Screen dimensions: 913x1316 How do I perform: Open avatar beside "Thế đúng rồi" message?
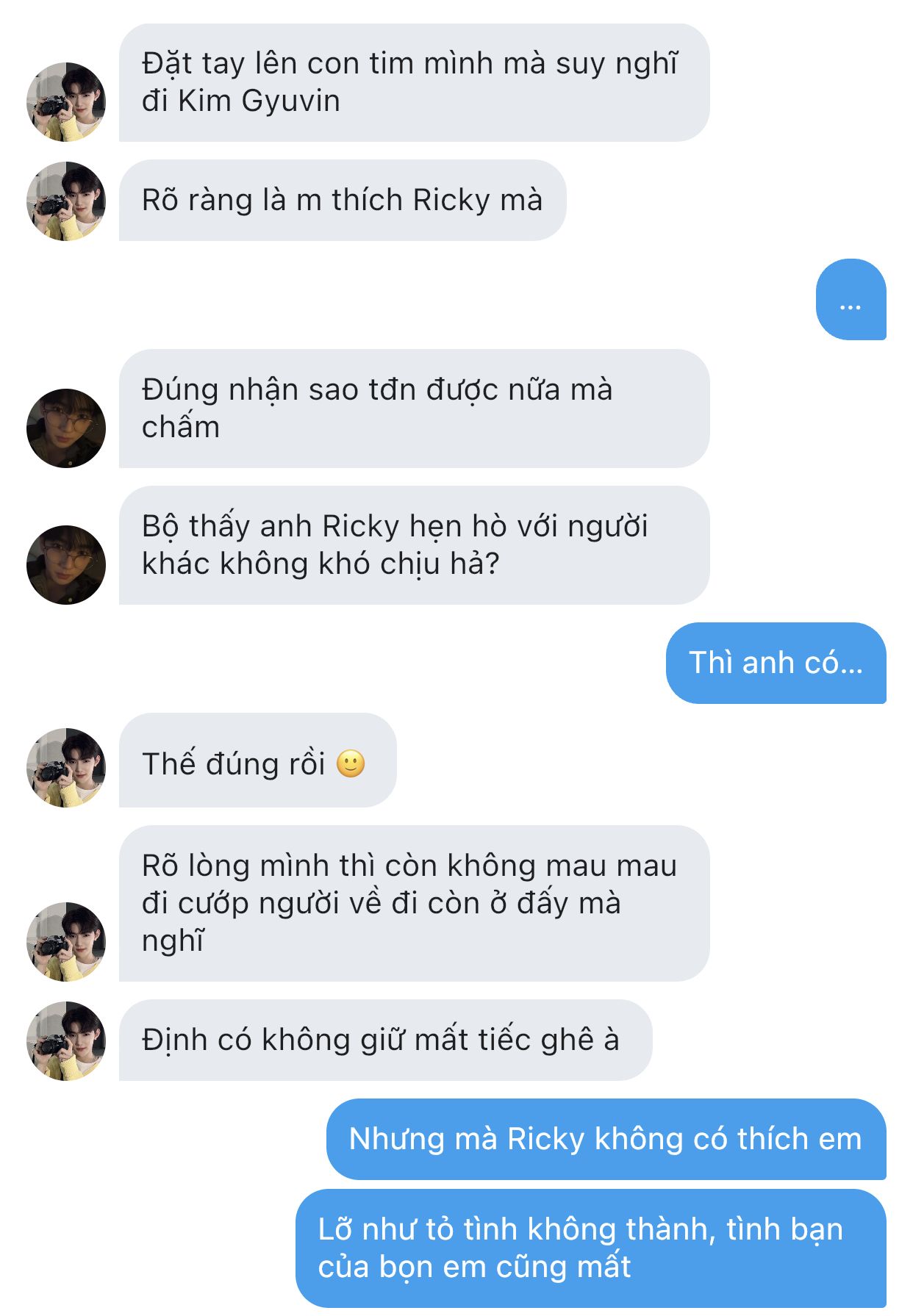point(66,768)
